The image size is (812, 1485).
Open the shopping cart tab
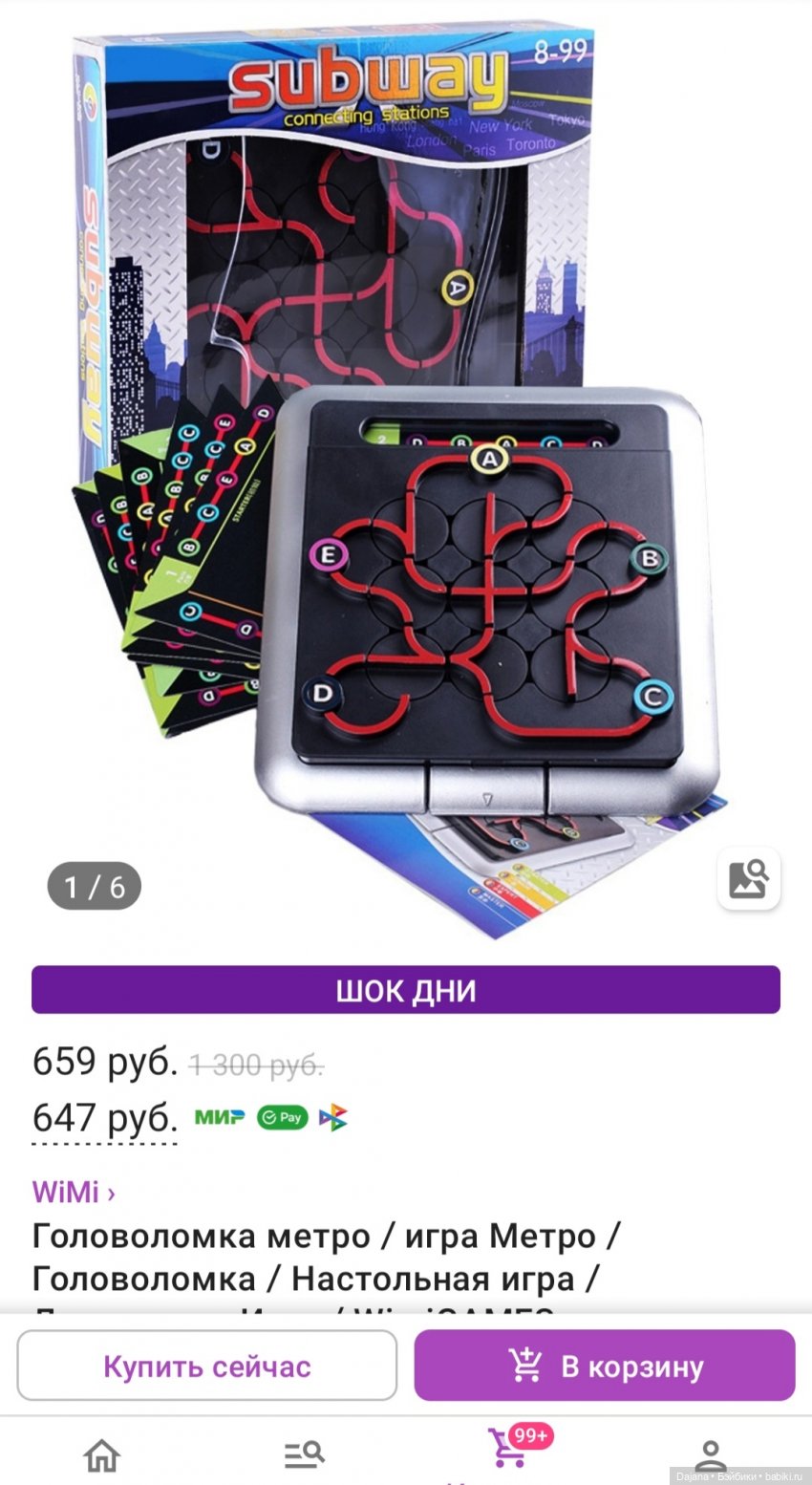(x=509, y=1451)
